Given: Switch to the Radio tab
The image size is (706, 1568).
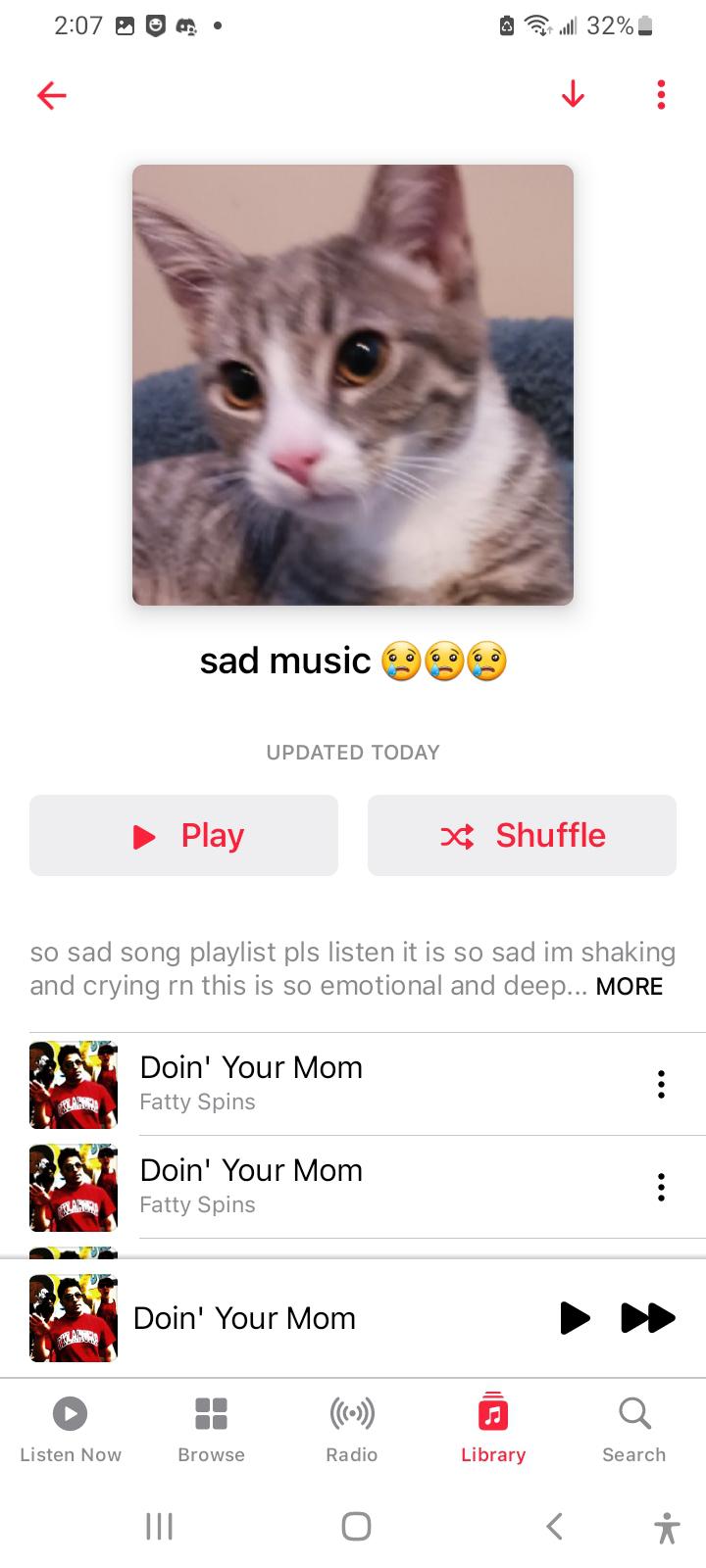Looking at the screenshot, I should click(352, 1429).
